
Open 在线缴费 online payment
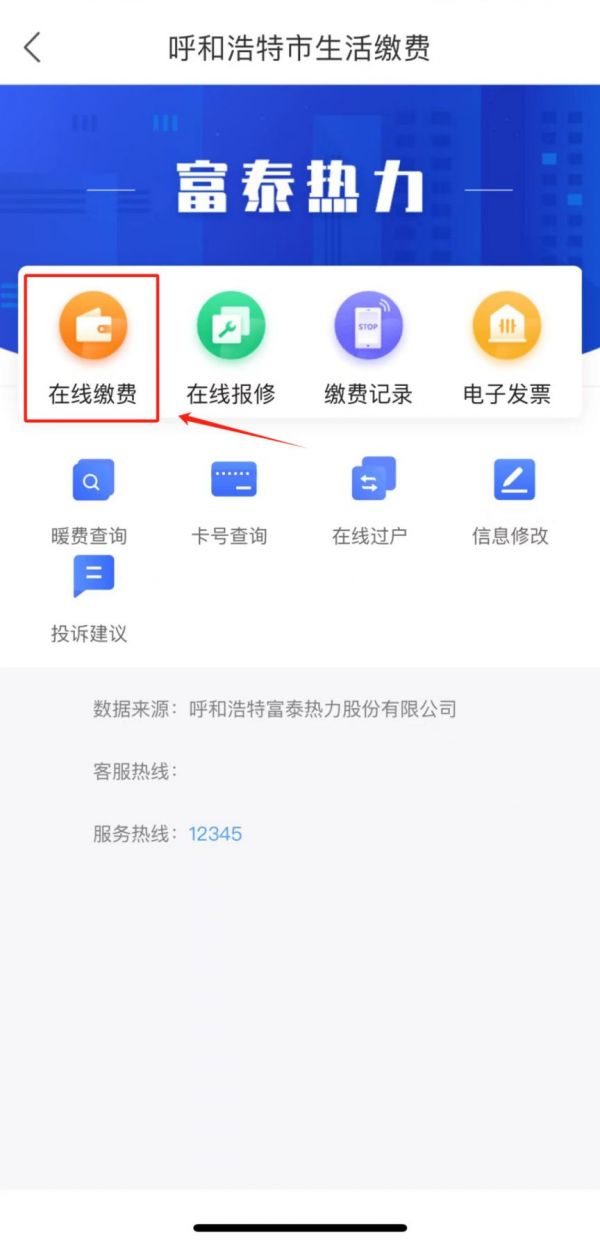(92, 346)
